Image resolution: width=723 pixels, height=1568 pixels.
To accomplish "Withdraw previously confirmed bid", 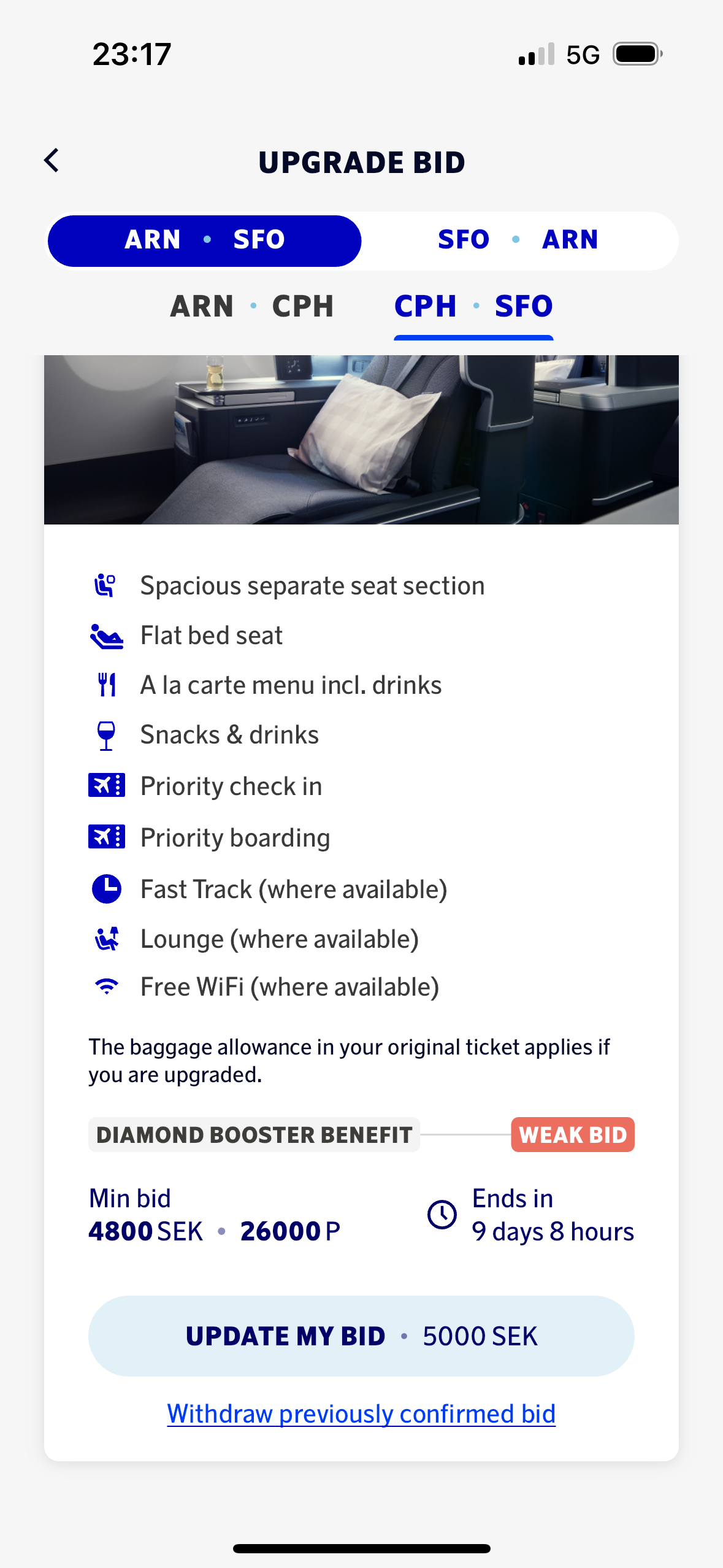I will [x=361, y=1413].
